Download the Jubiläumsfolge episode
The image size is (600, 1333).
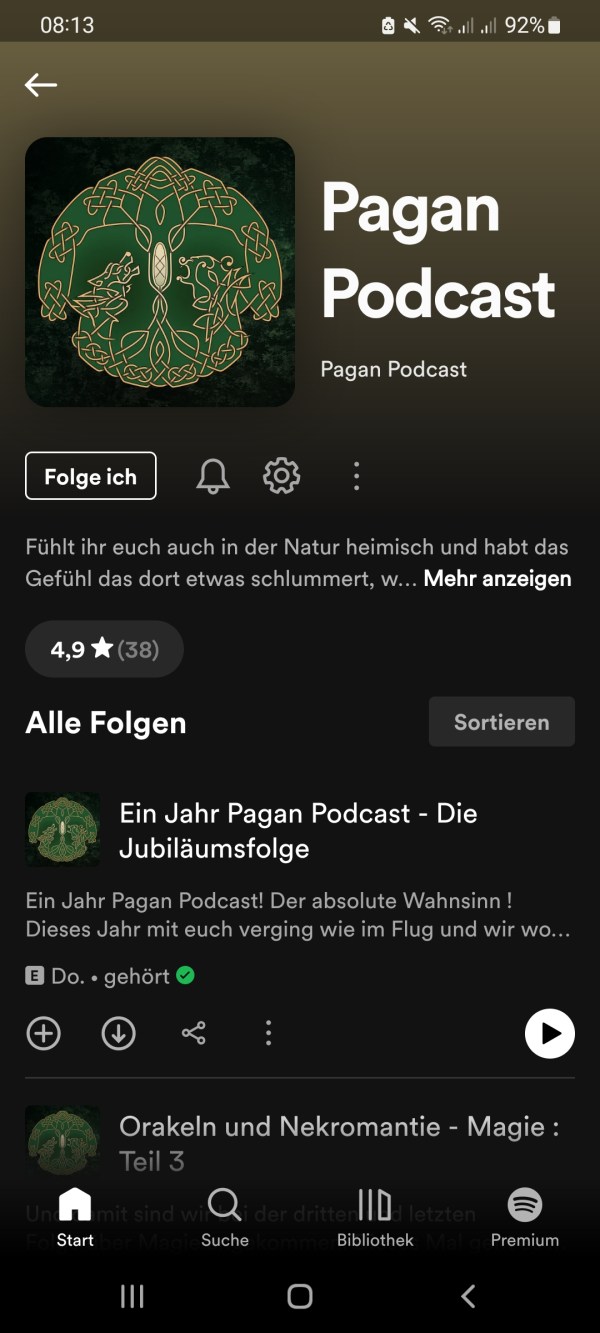(x=118, y=1033)
